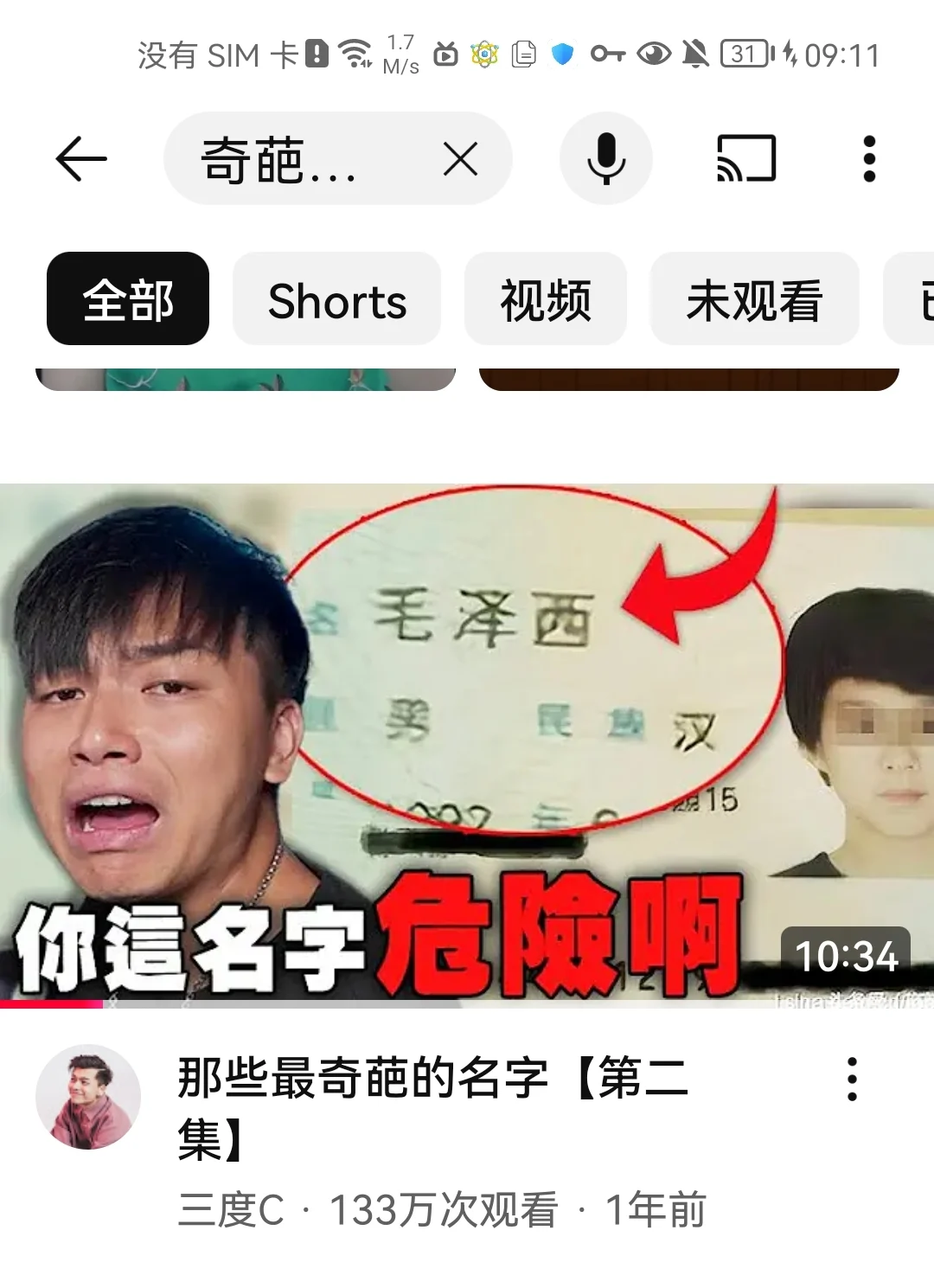Open the top bar overflow menu
934x1288 pixels.
(x=869, y=159)
